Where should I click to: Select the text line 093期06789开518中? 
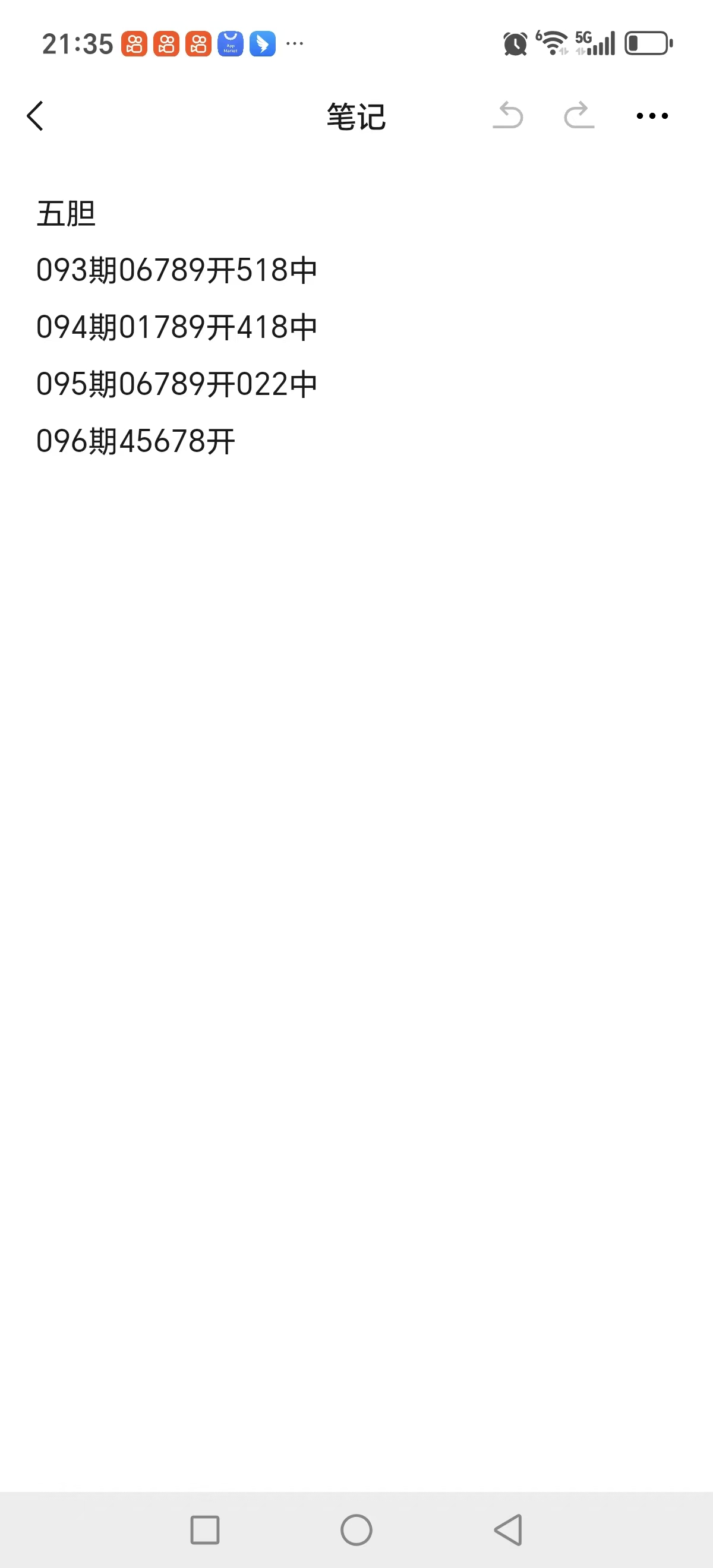176,270
